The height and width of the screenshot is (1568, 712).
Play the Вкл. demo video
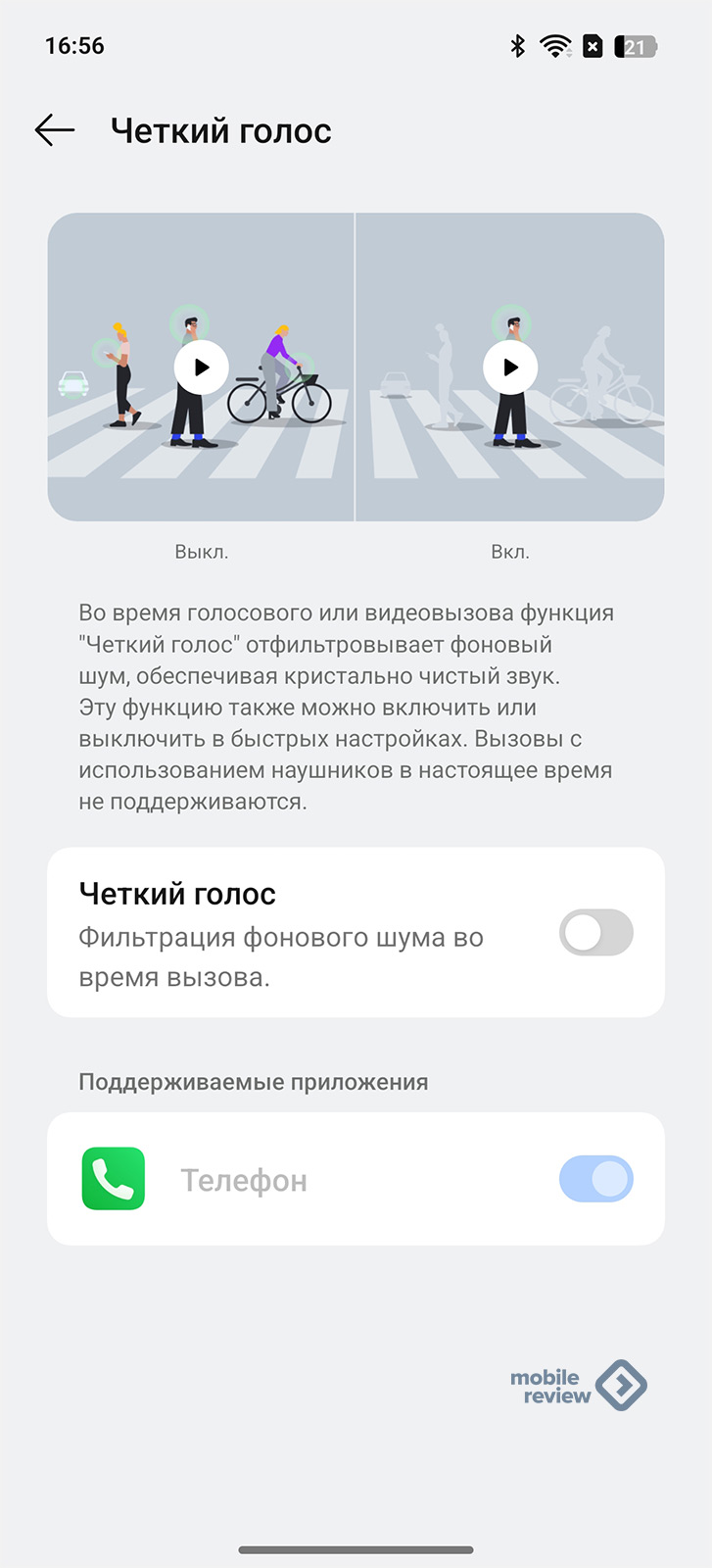[510, 367]
